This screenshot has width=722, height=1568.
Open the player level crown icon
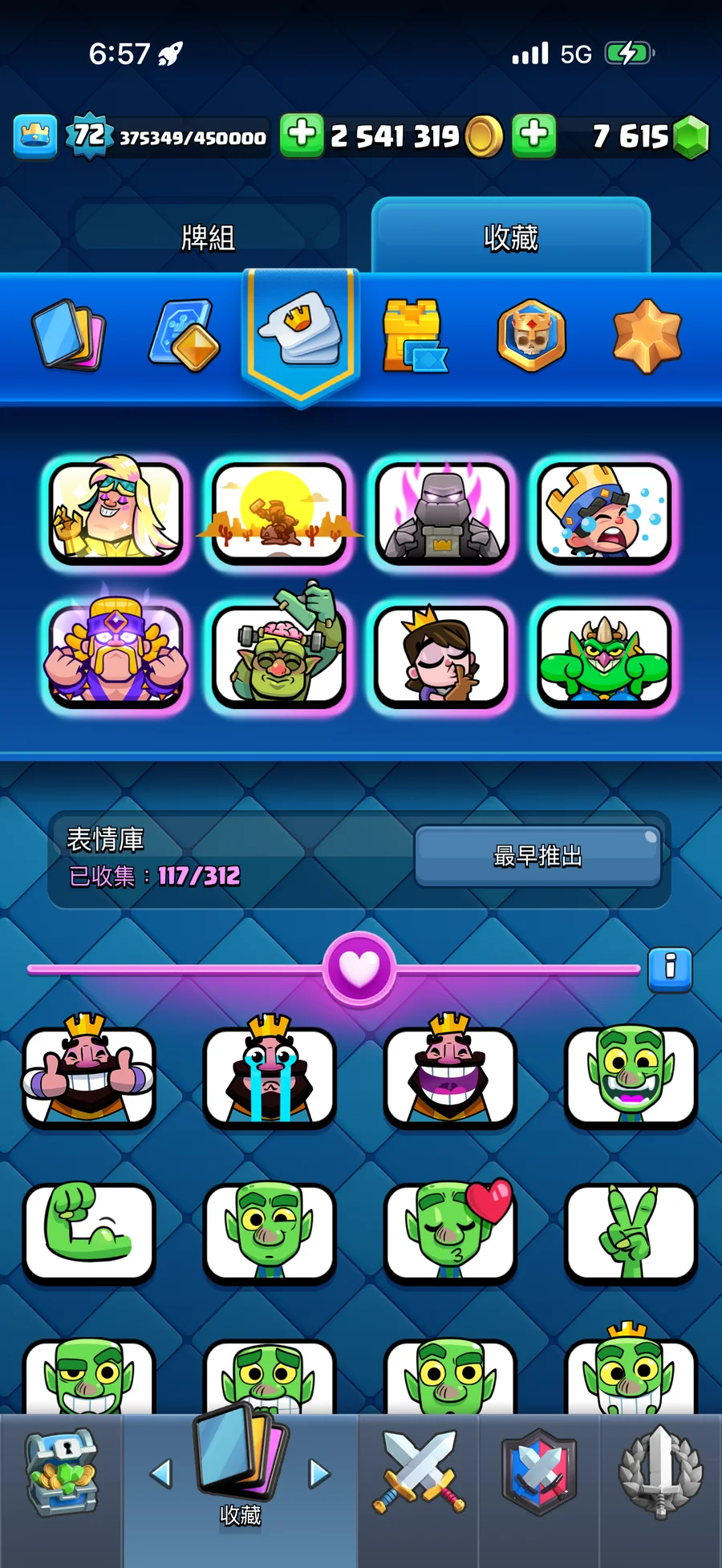(34, 135)
